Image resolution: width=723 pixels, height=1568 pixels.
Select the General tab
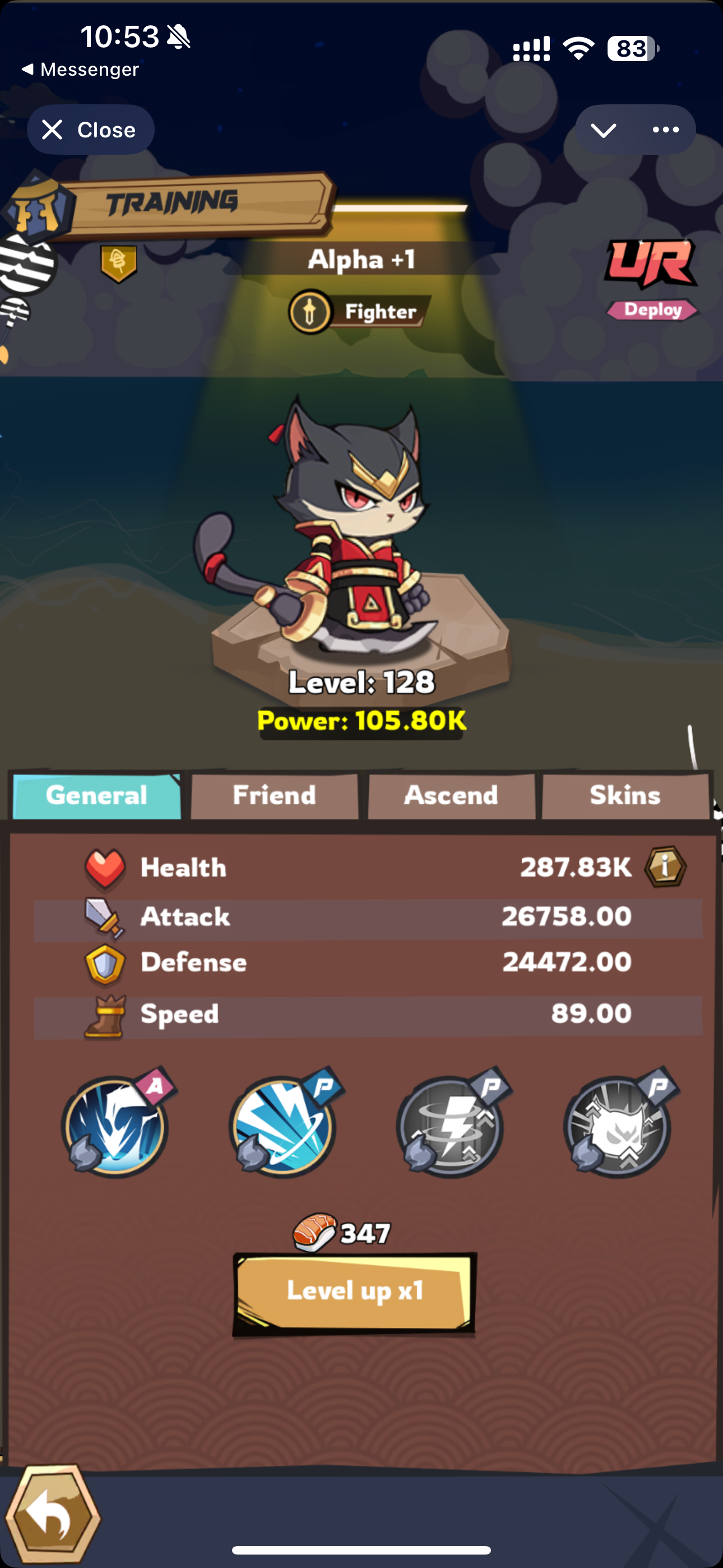(97, 795)
